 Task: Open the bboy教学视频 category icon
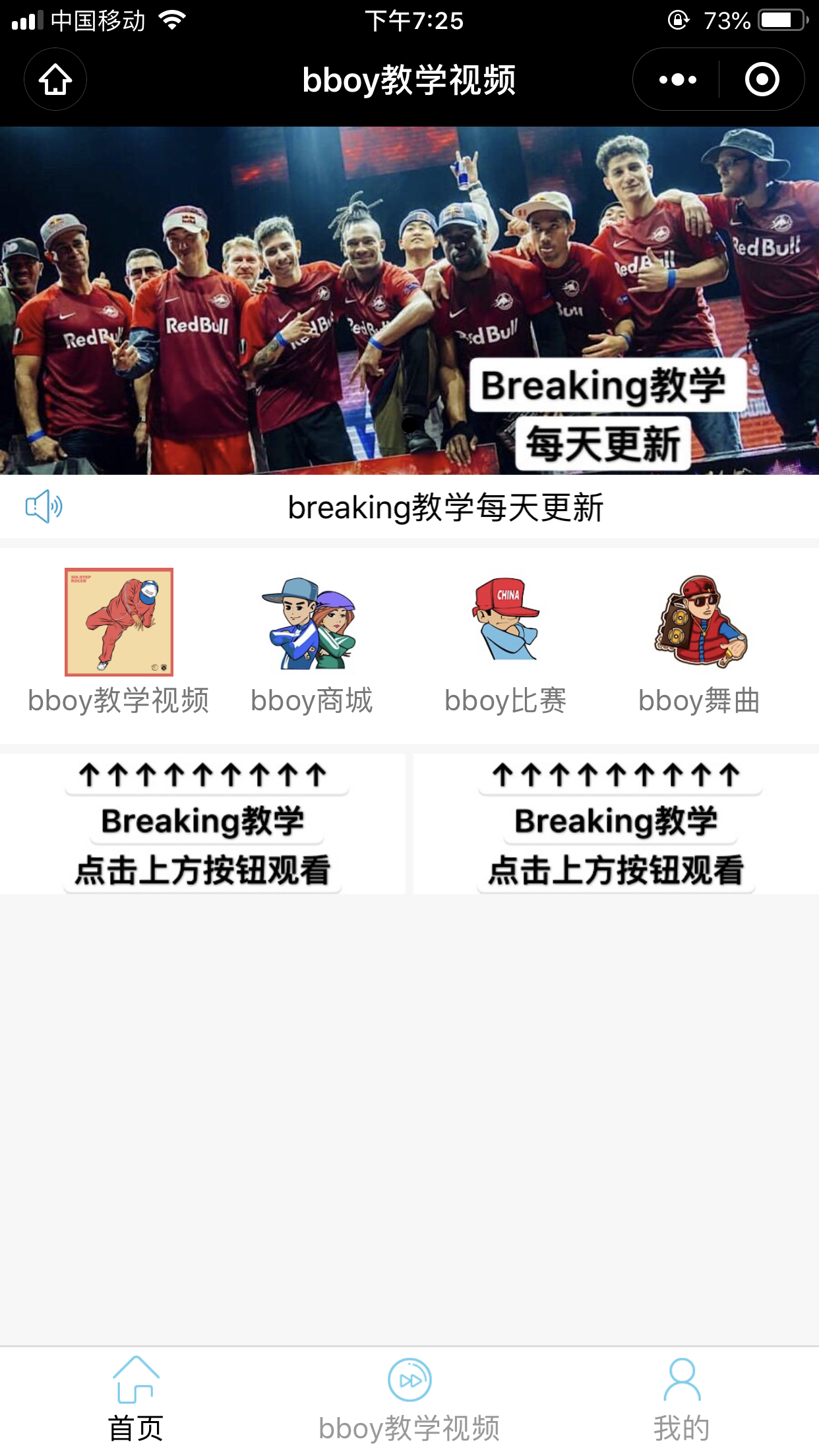pos(119,622)
